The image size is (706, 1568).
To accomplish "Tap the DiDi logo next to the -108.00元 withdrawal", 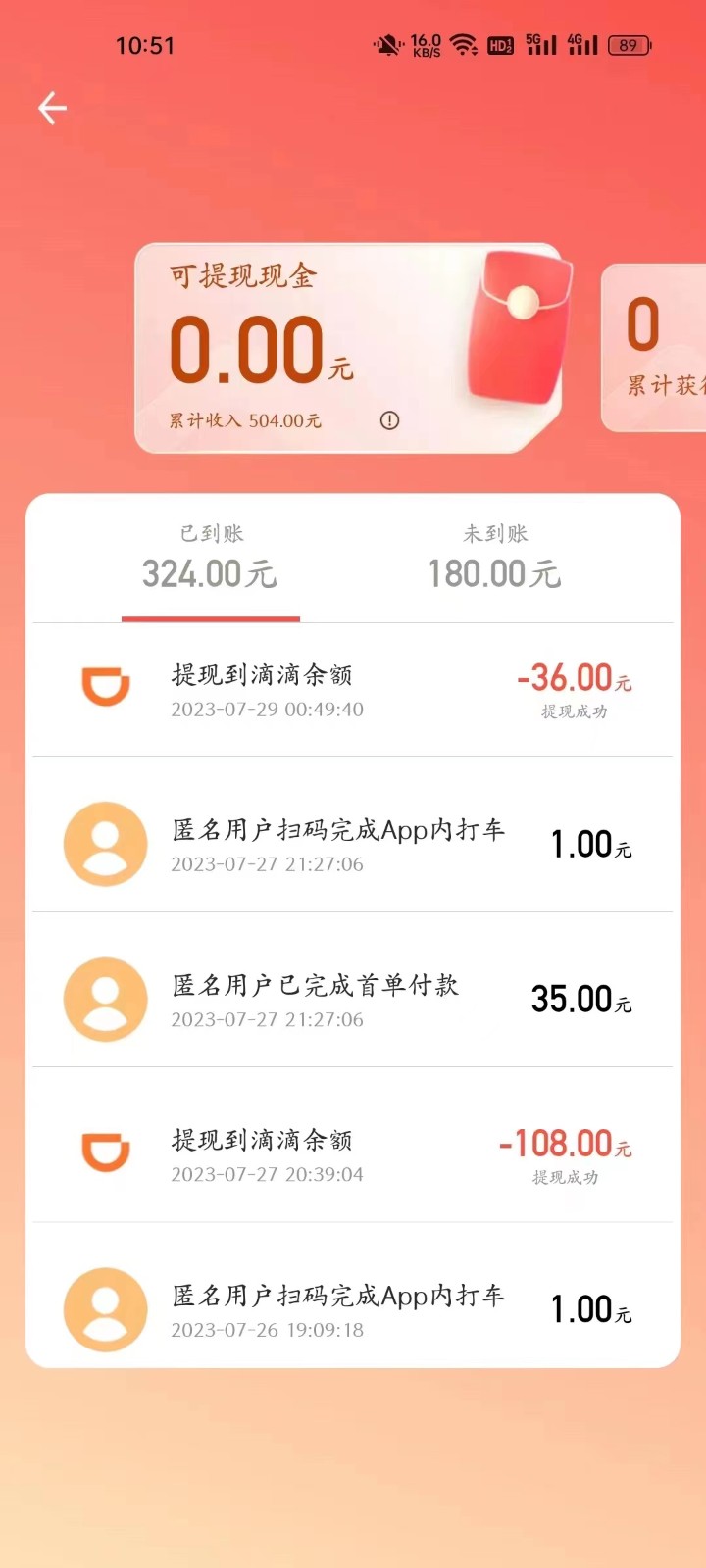I will point(105,1152).
